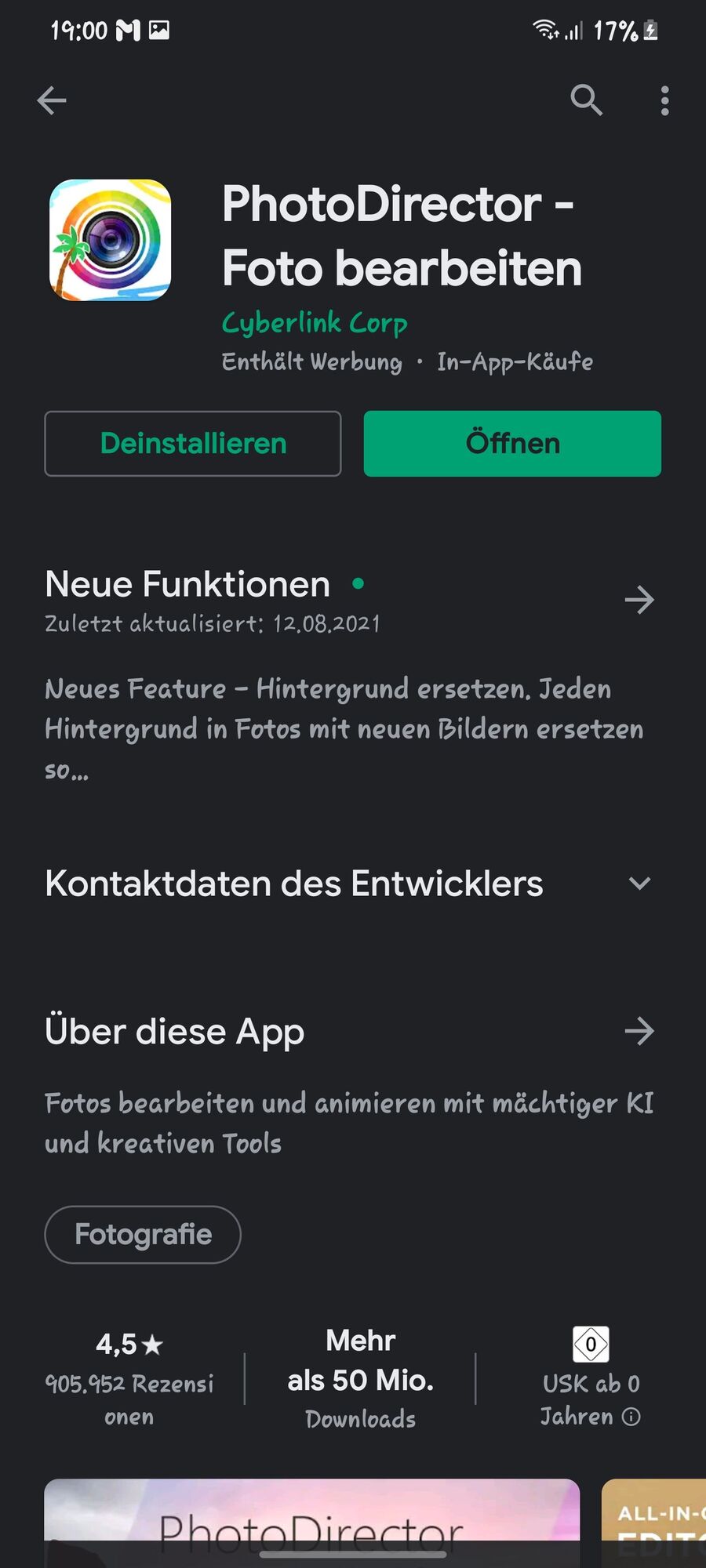Screen dimensions: 706x1568
Task: Open the Cyberlink Corp developer page
Action: [x=315, y=322]
